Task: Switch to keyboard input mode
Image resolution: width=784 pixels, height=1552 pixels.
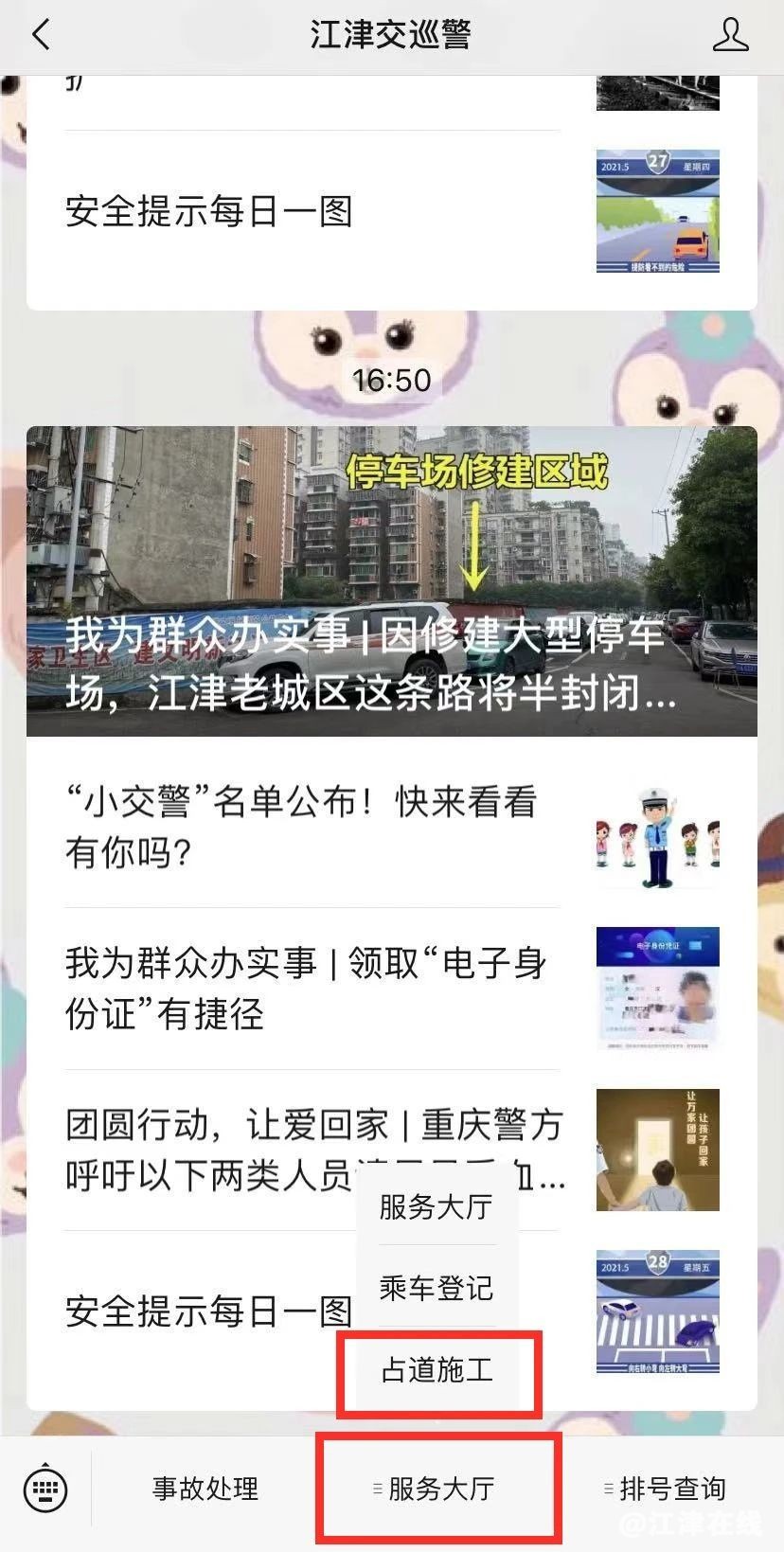Action: [x=45, y=1490]
